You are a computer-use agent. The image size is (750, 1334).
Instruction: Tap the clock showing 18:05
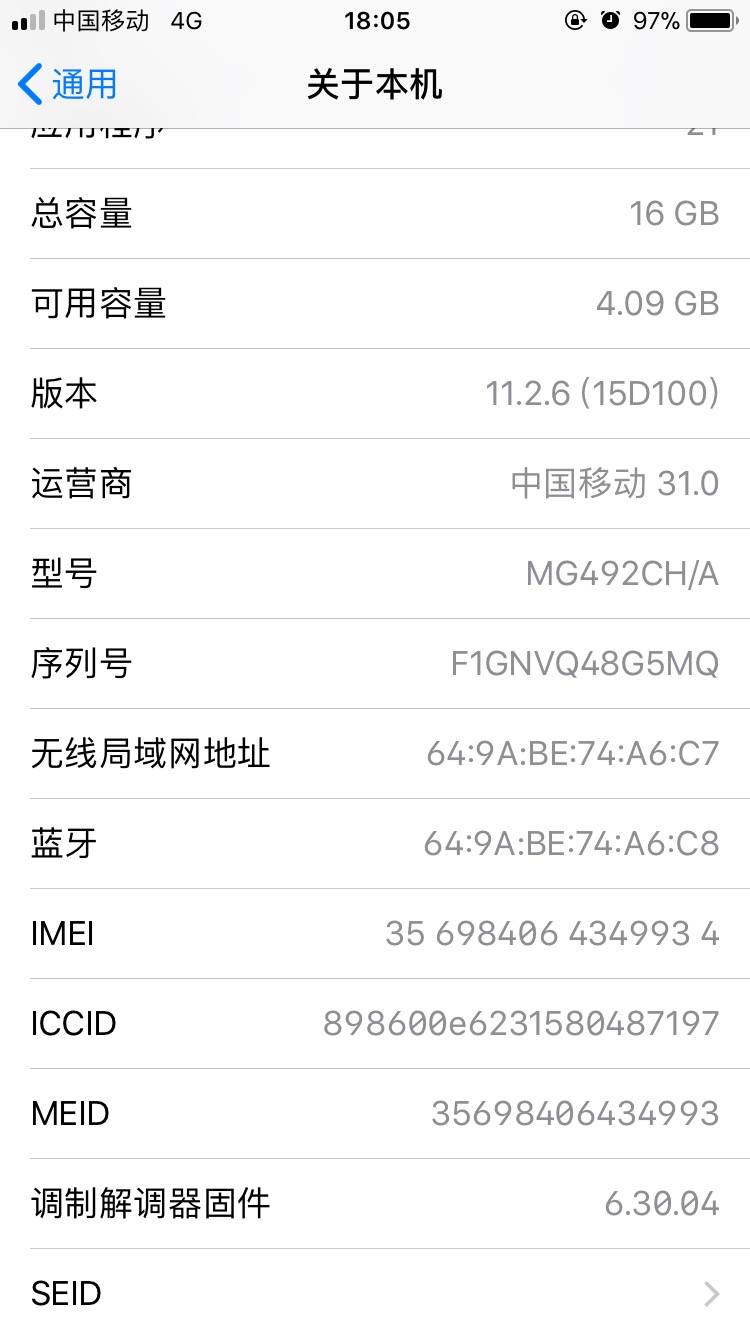tap(375, 21)
